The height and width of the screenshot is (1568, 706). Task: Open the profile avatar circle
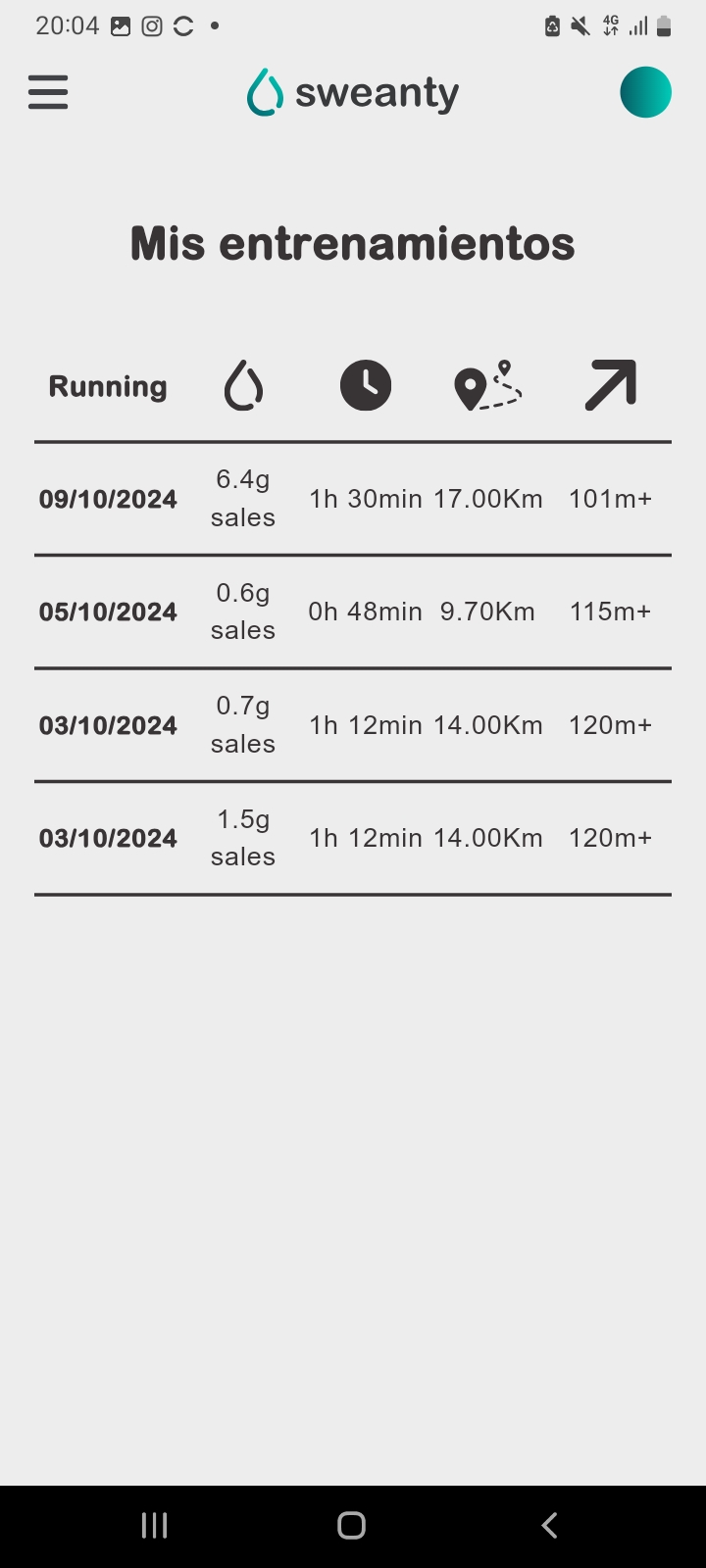(x=645, y=93)
